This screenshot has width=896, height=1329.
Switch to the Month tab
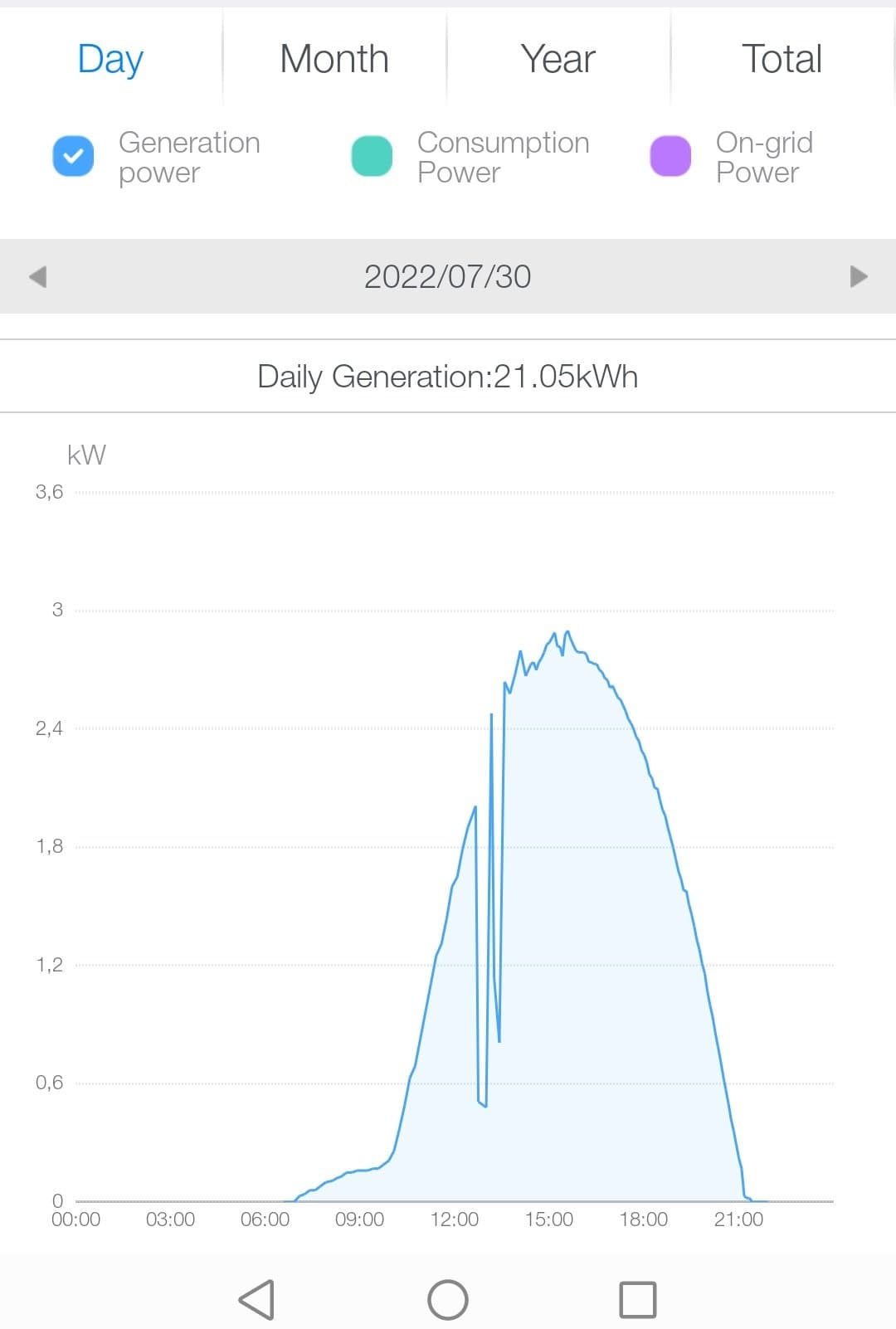334,59
